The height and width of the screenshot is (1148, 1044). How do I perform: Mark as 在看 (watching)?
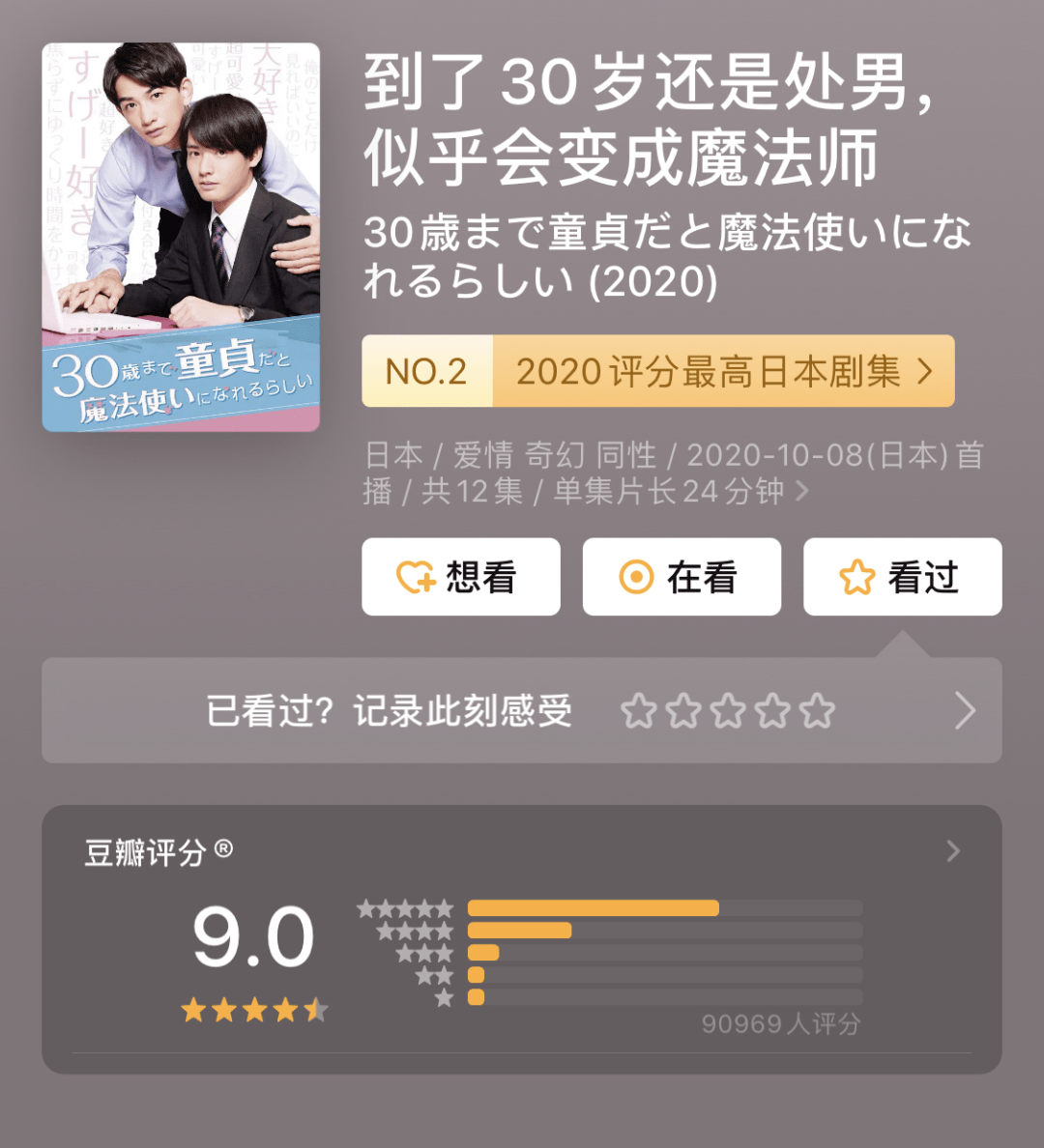pyautogui.click(x=681, y=577)
